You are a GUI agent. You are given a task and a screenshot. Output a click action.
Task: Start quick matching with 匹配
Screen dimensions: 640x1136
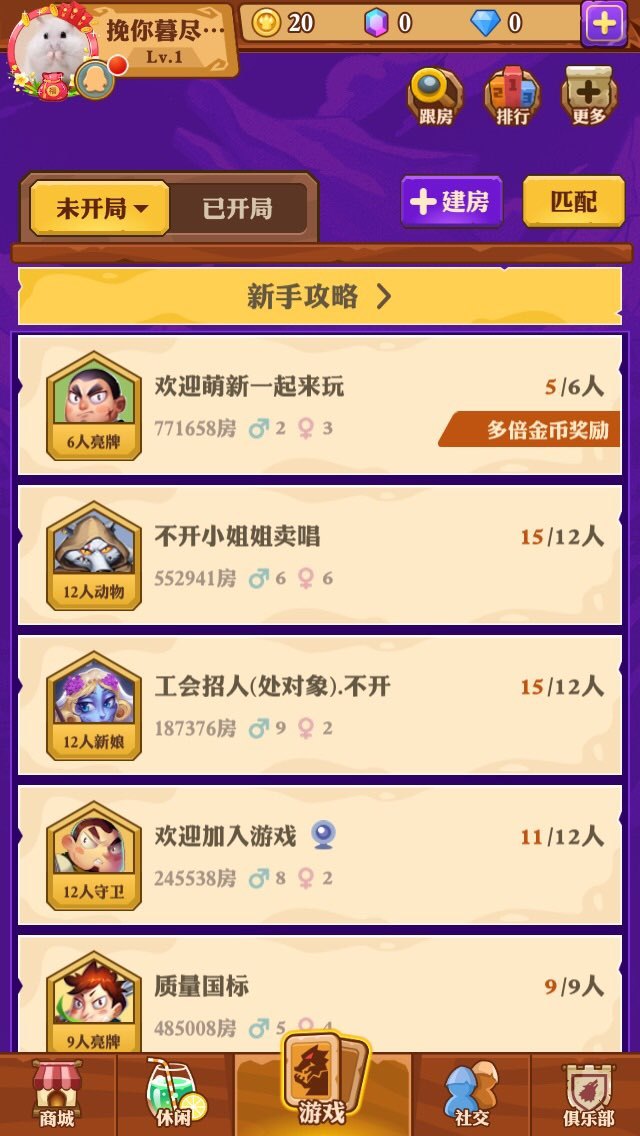[x=573, y=202]
